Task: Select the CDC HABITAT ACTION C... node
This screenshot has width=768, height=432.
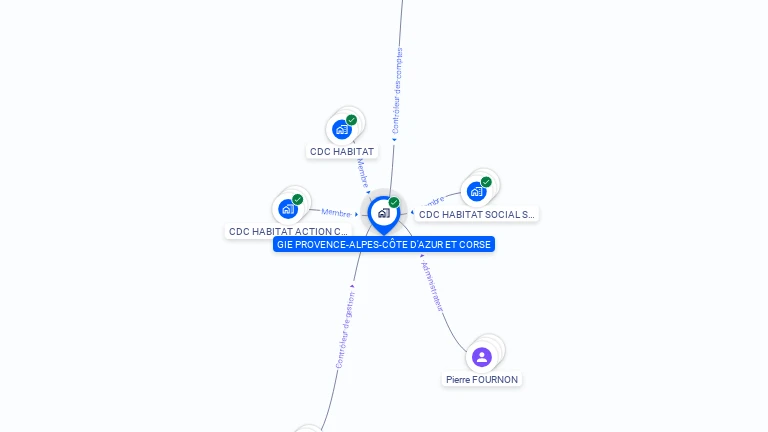Action: pos(288,209)
